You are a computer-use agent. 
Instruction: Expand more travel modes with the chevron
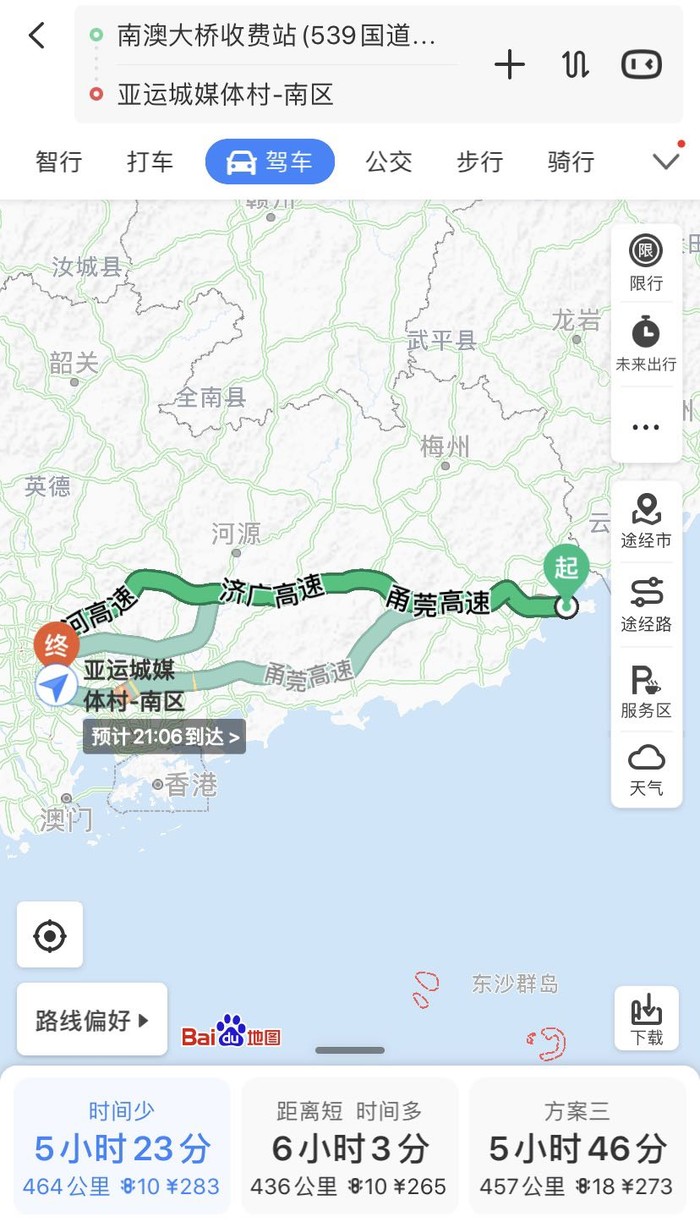[x=665, y=162]
